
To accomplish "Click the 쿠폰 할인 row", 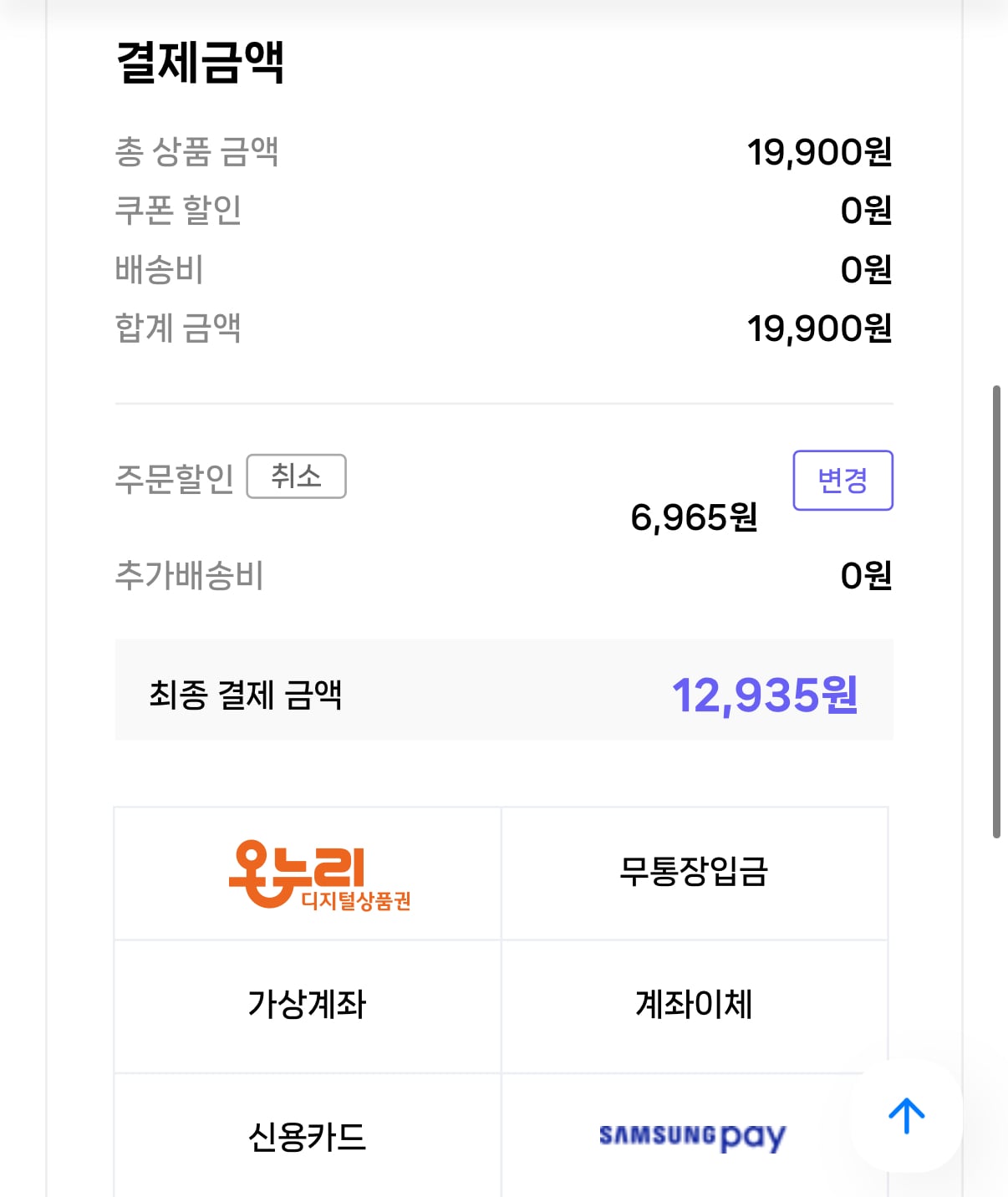I will 501,211.
